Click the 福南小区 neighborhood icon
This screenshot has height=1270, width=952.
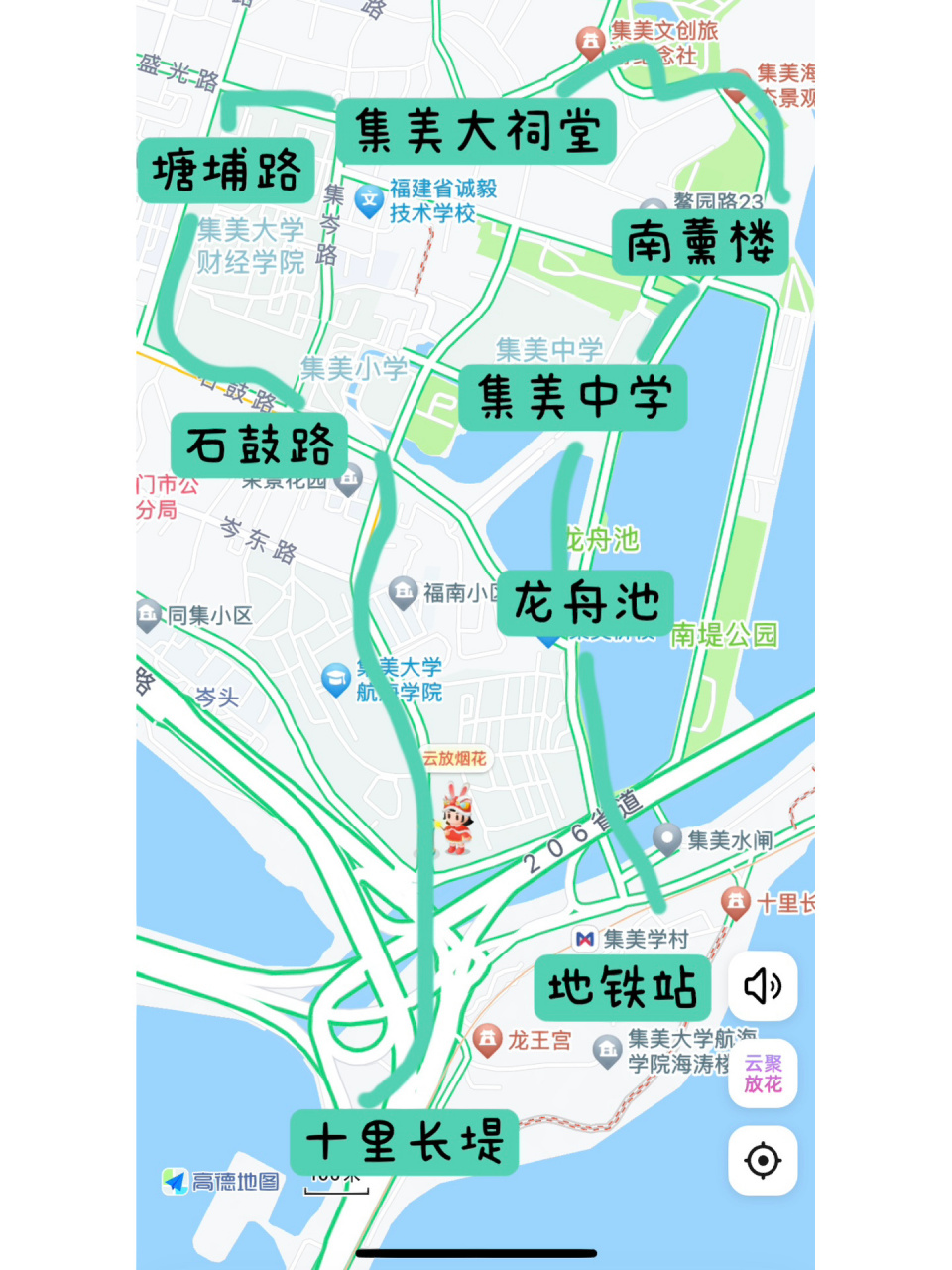[x=404, y=589]
